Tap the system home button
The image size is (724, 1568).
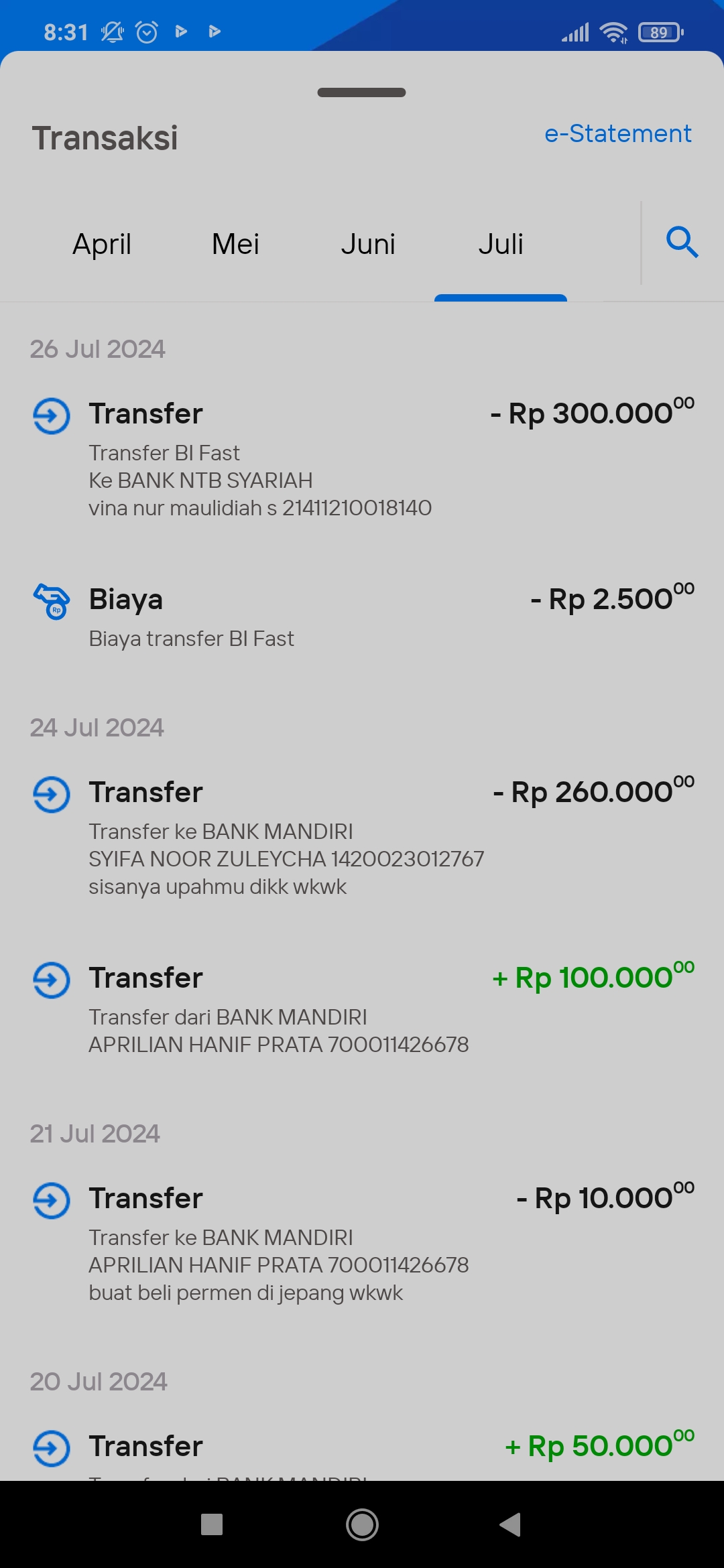tap(362, 1524)
